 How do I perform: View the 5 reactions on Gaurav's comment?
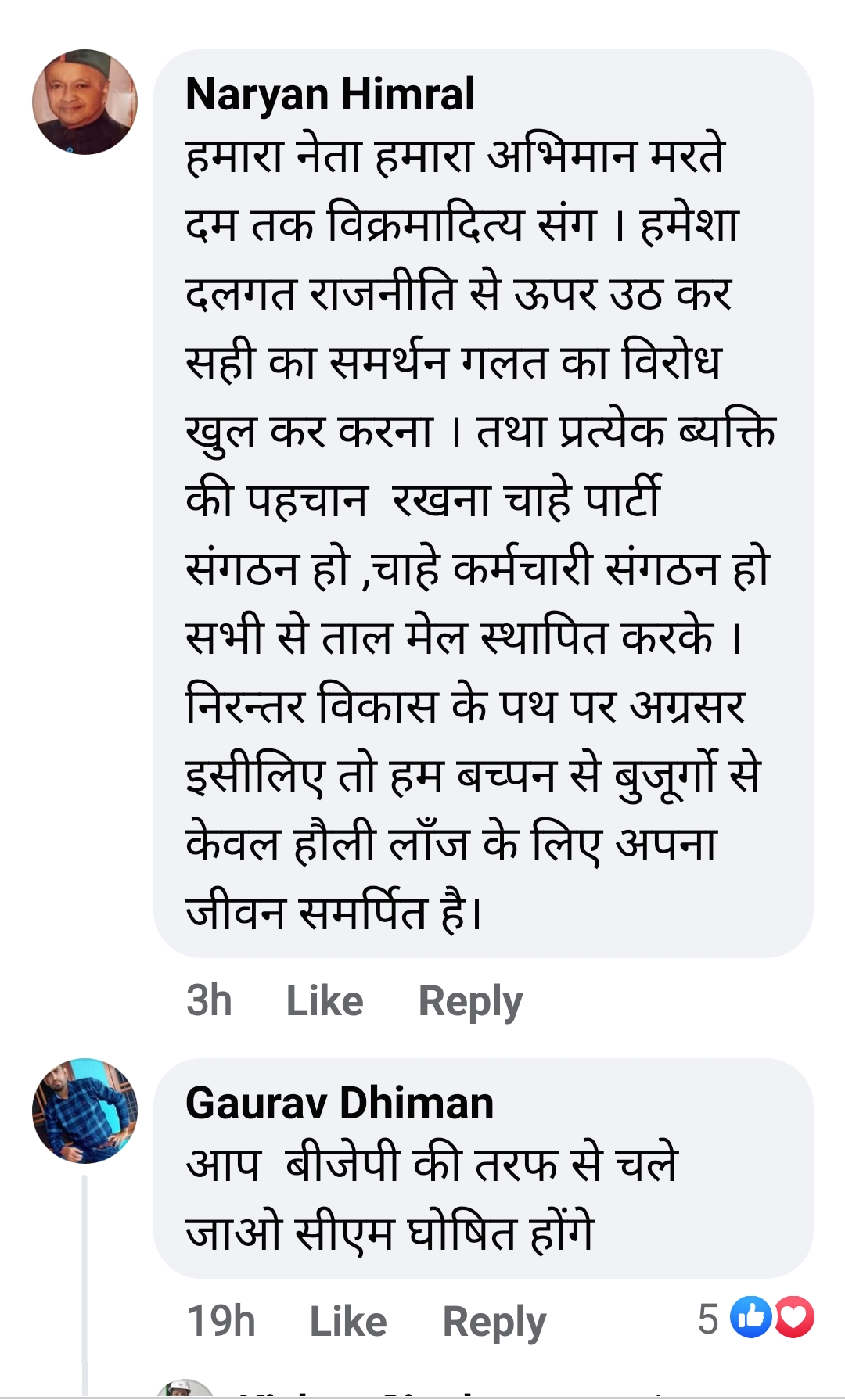click(755, 1318)
